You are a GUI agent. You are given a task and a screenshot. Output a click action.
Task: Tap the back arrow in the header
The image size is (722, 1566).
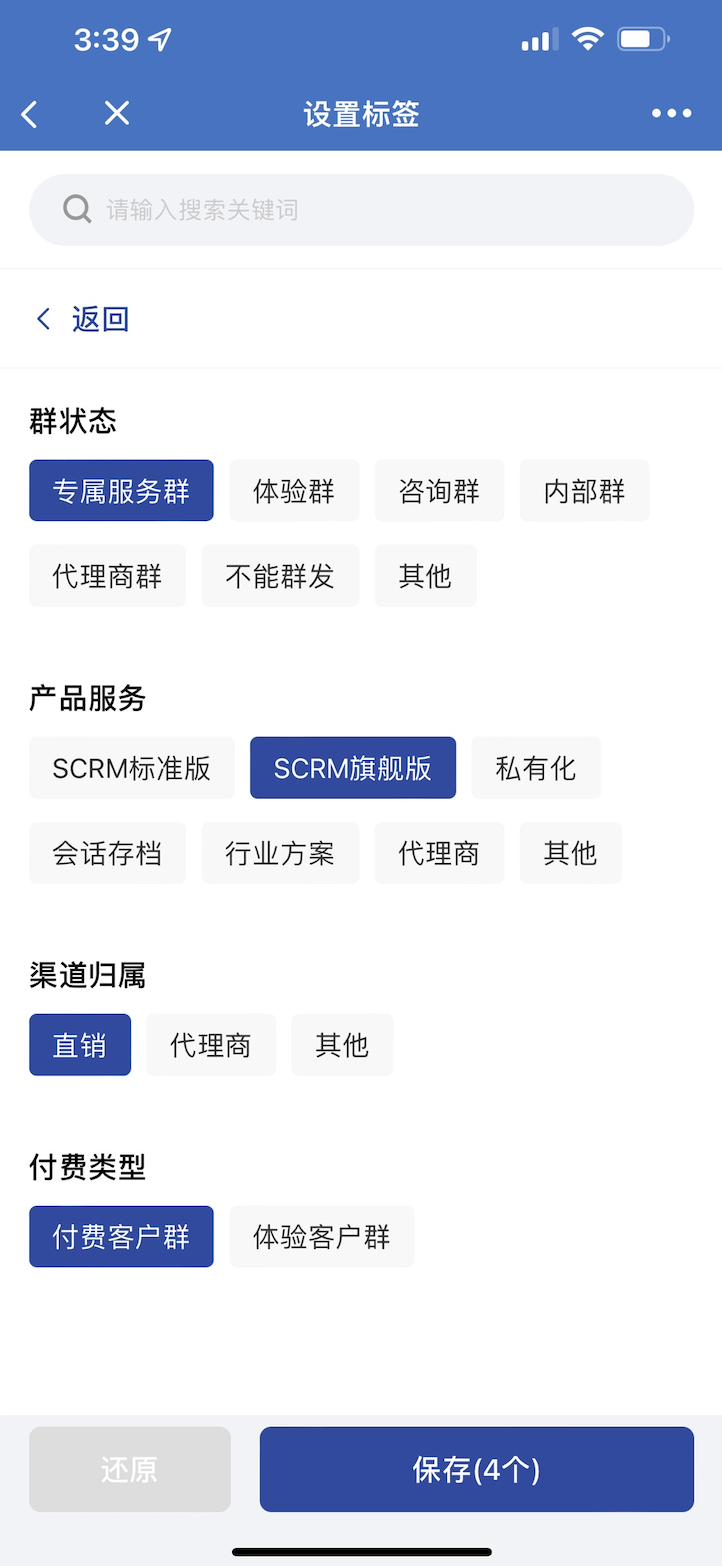click(x=30, y=114)
